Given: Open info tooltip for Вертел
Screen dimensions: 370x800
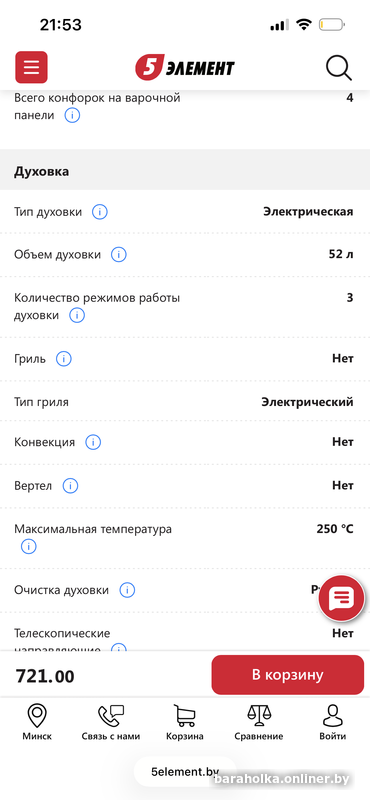Looking at the screenshot, I should point(70,486).
